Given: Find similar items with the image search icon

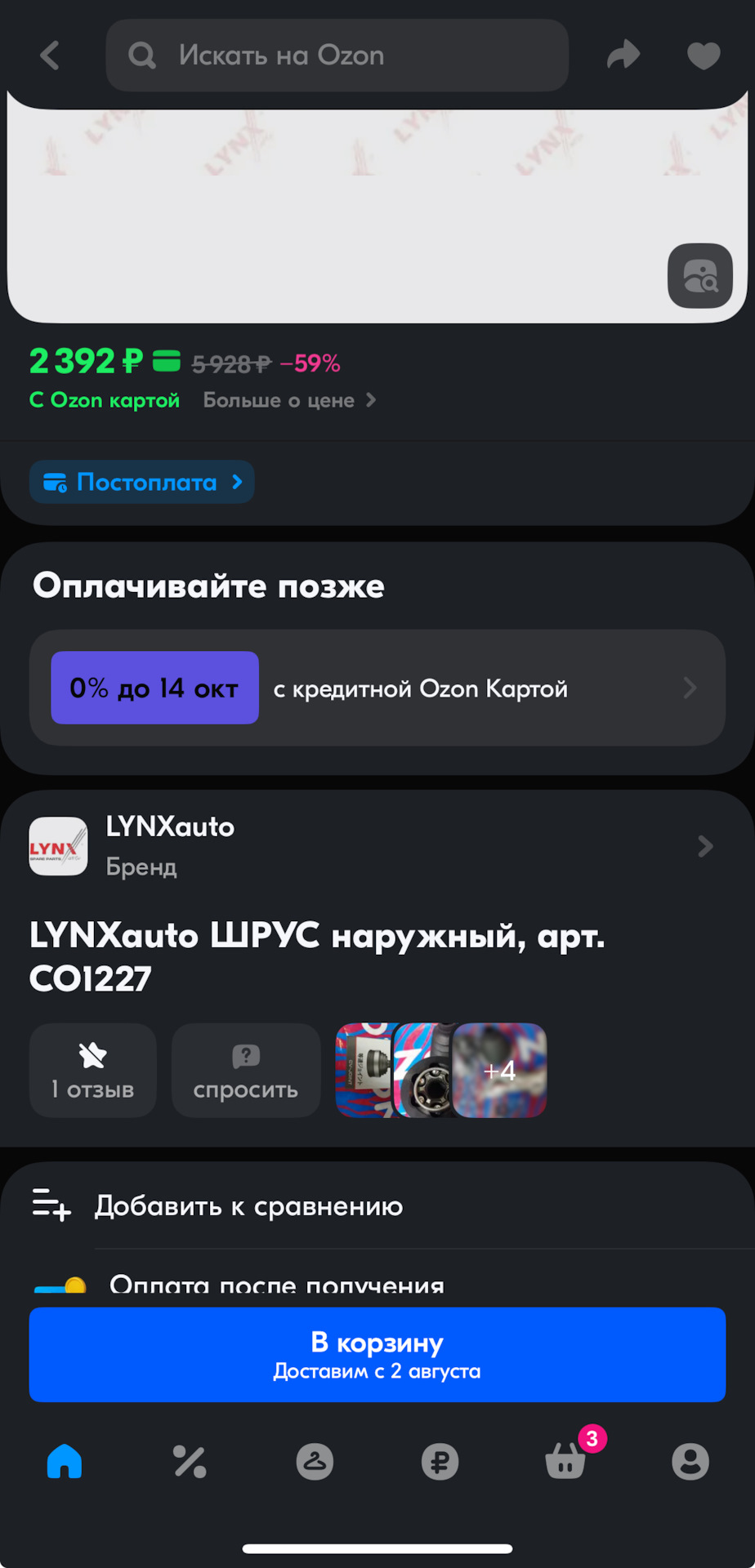Looking at the screenshot, I should [699, 276].
